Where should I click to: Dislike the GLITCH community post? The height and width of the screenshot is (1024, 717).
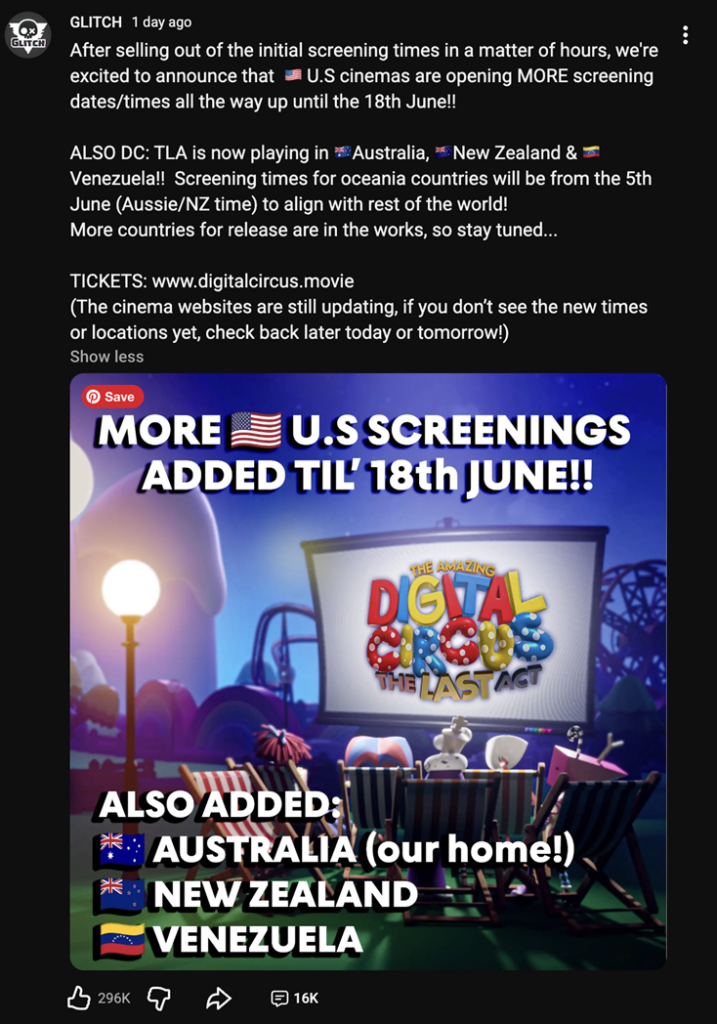click(159, 997)
